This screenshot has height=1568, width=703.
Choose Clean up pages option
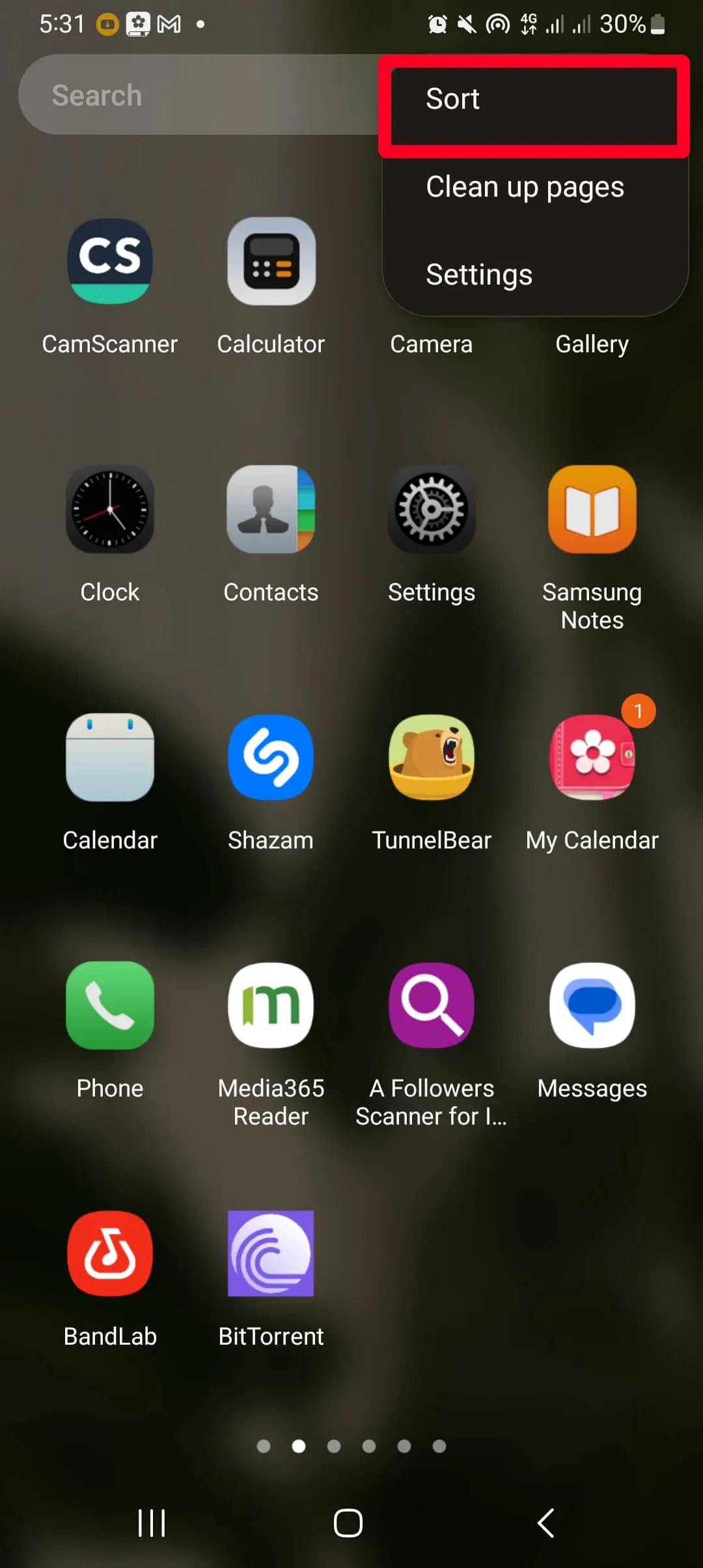[525, 187]
